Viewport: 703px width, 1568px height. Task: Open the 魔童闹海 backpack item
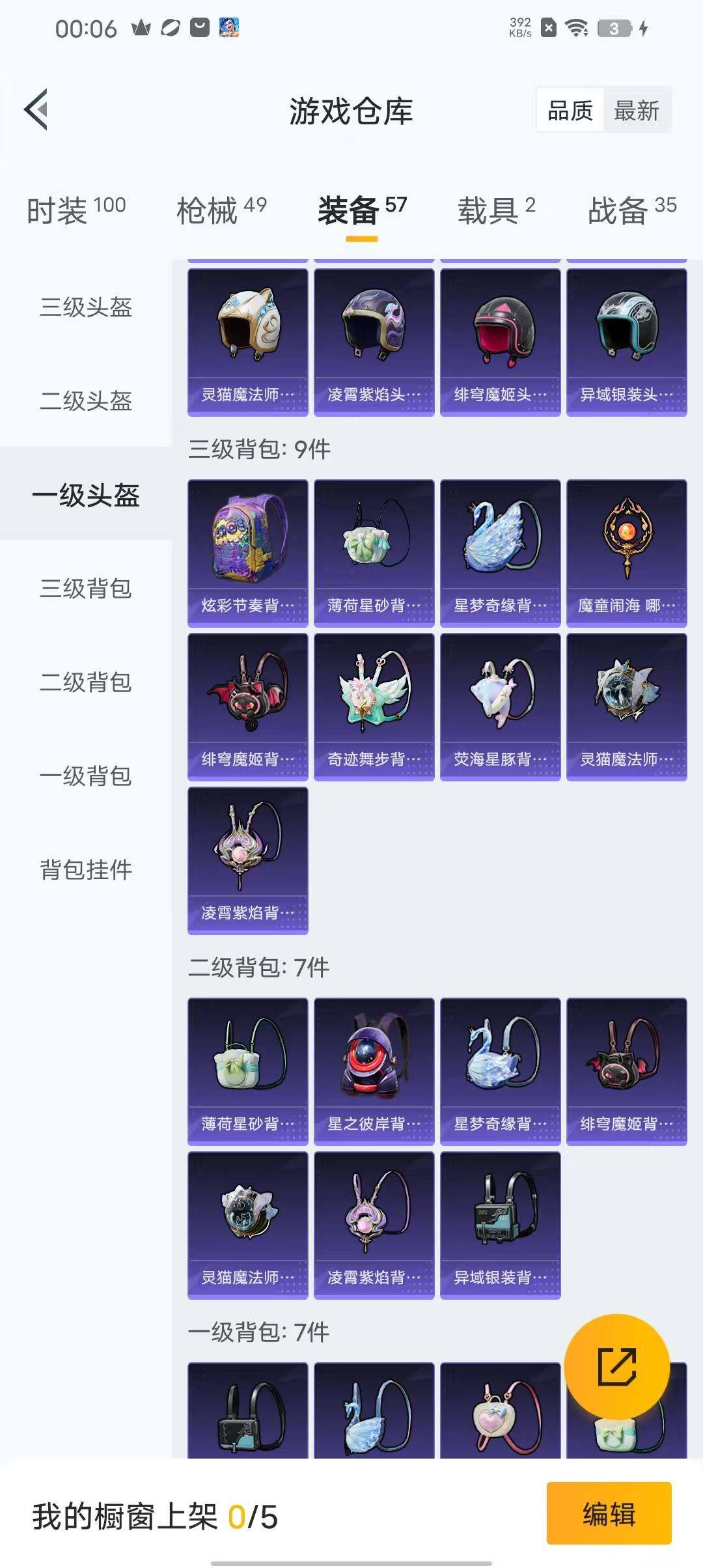point(626,553)
